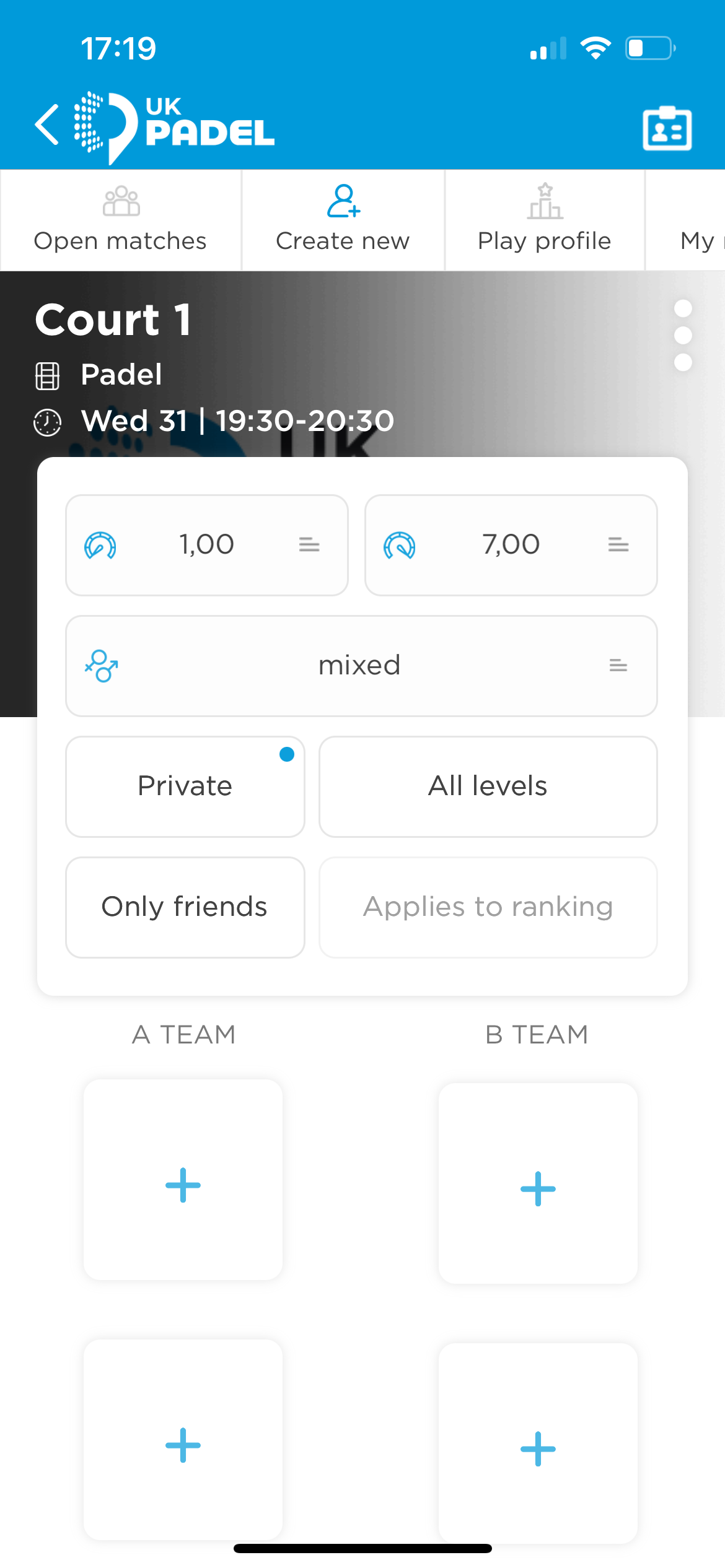Add first player to A Team
Screen dimensions: 725x1568
(x=183, y=1185)
